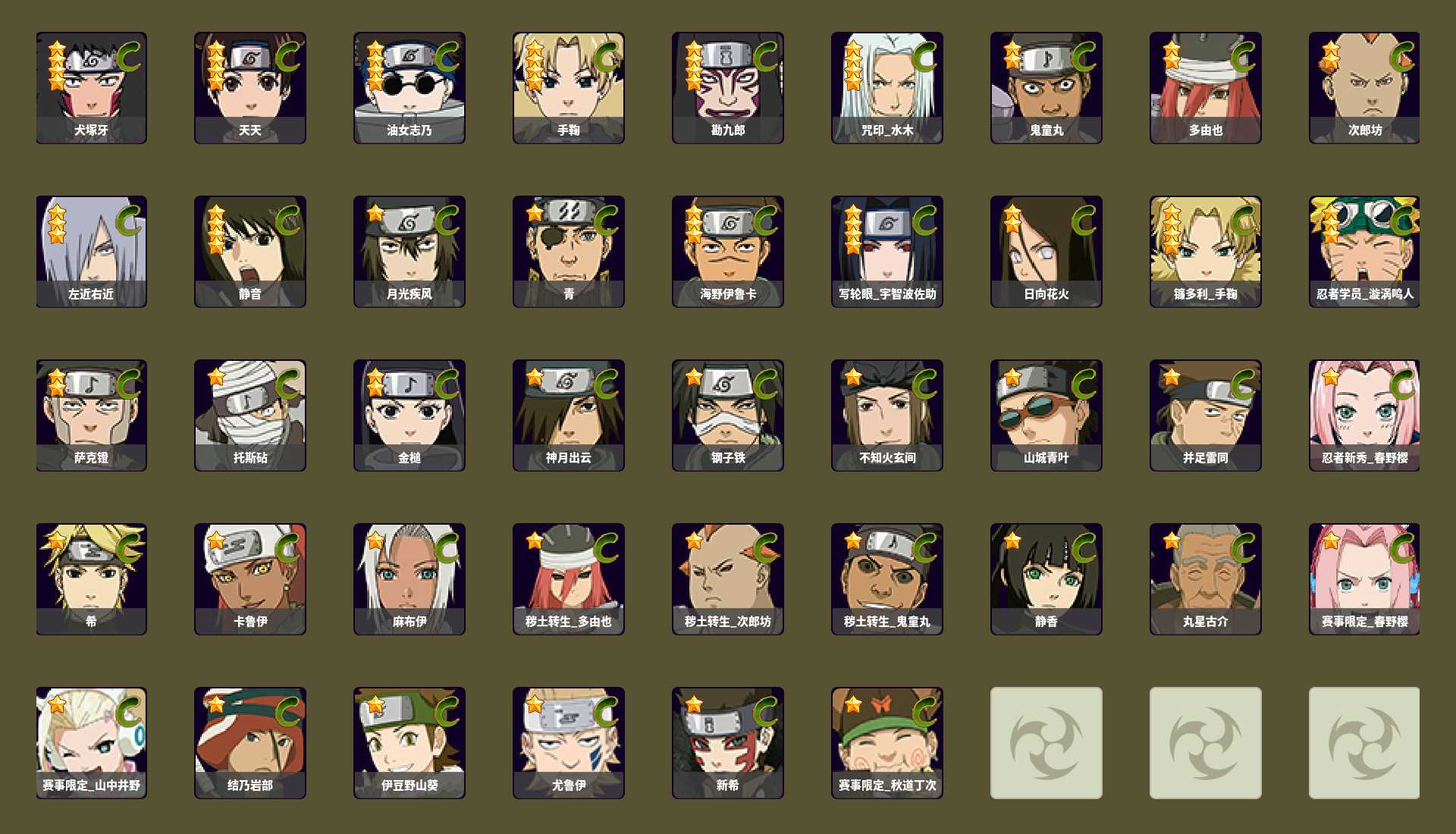Tap the 萨克 character tile
The height and width of the screenshot is (834, 1456).
[91, 415]
